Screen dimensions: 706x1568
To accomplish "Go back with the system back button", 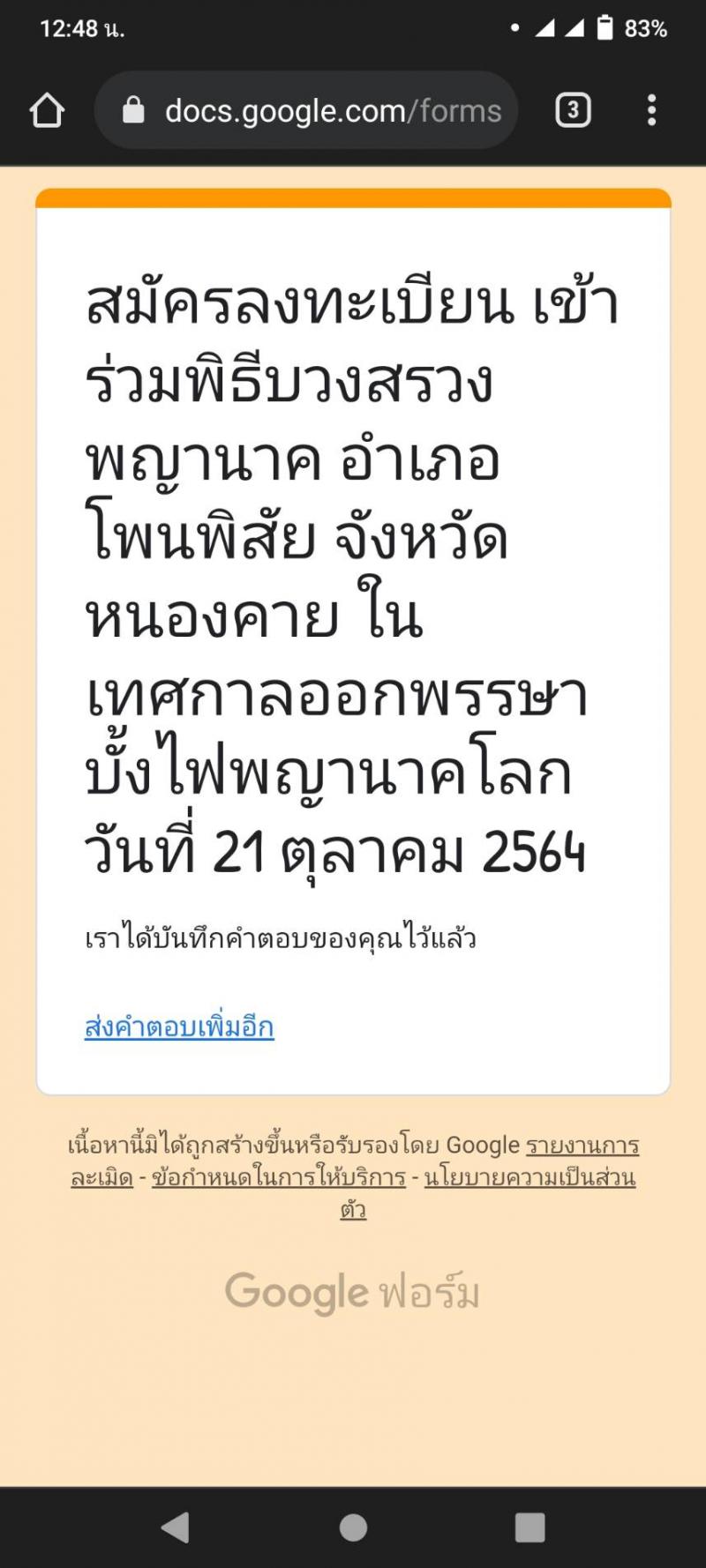I will [176, 1527].
